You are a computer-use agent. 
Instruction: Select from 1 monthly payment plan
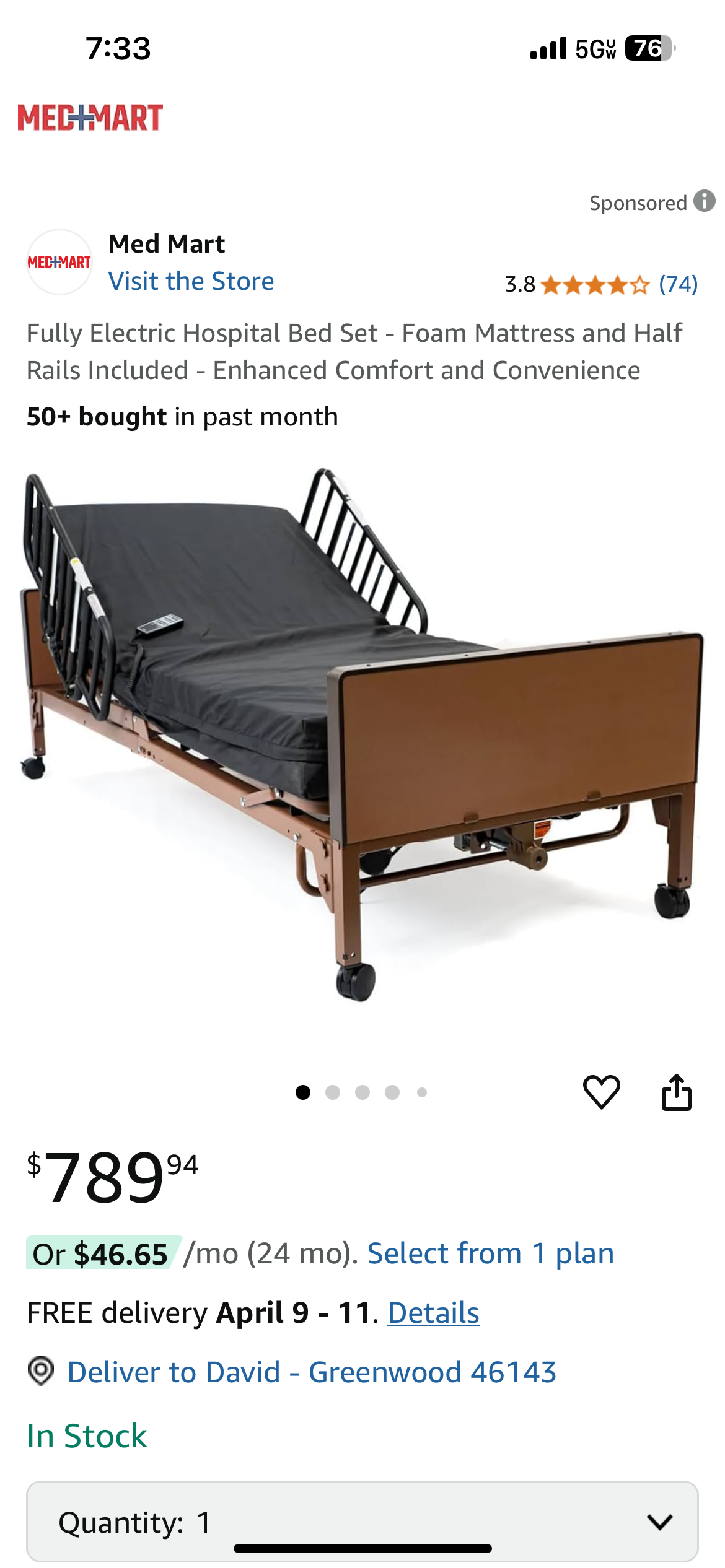490,1253
